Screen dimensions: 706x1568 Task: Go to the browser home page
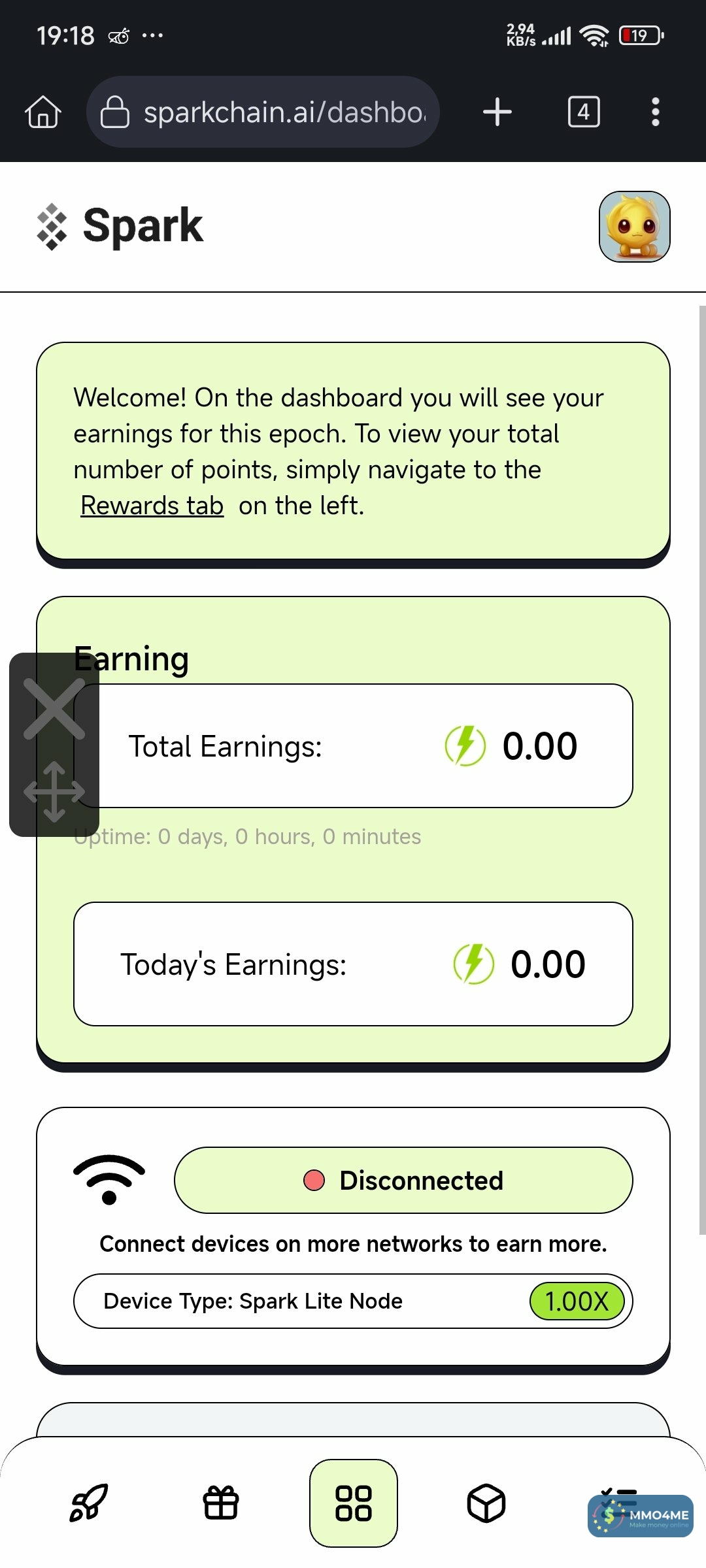pos(43,112)
